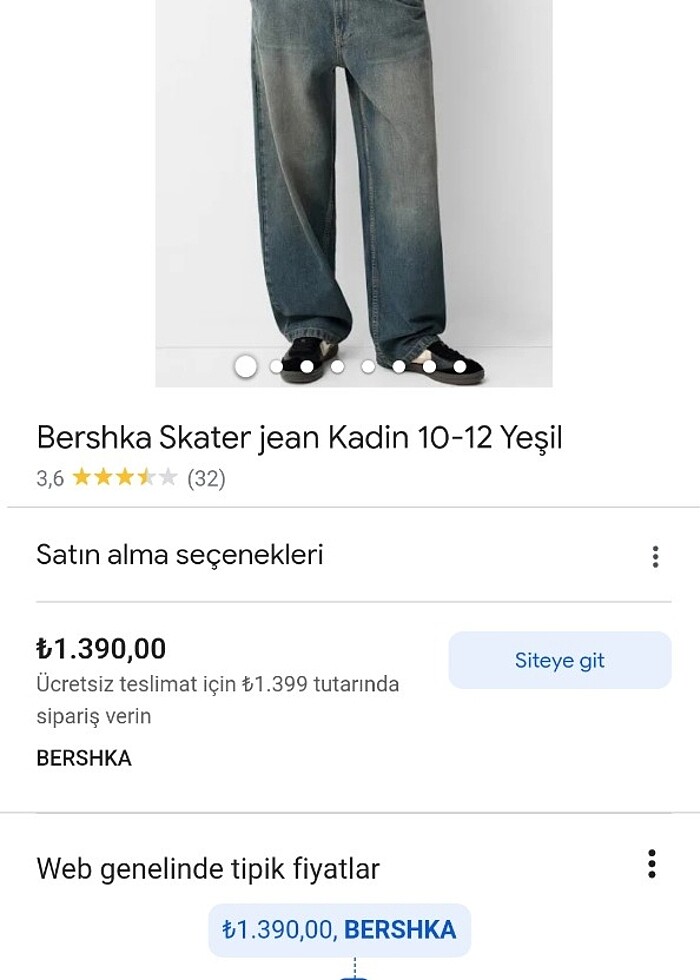This screenshot has width=700, height=980.
Task: Open the jeans product photo
Action: [353, 180]
